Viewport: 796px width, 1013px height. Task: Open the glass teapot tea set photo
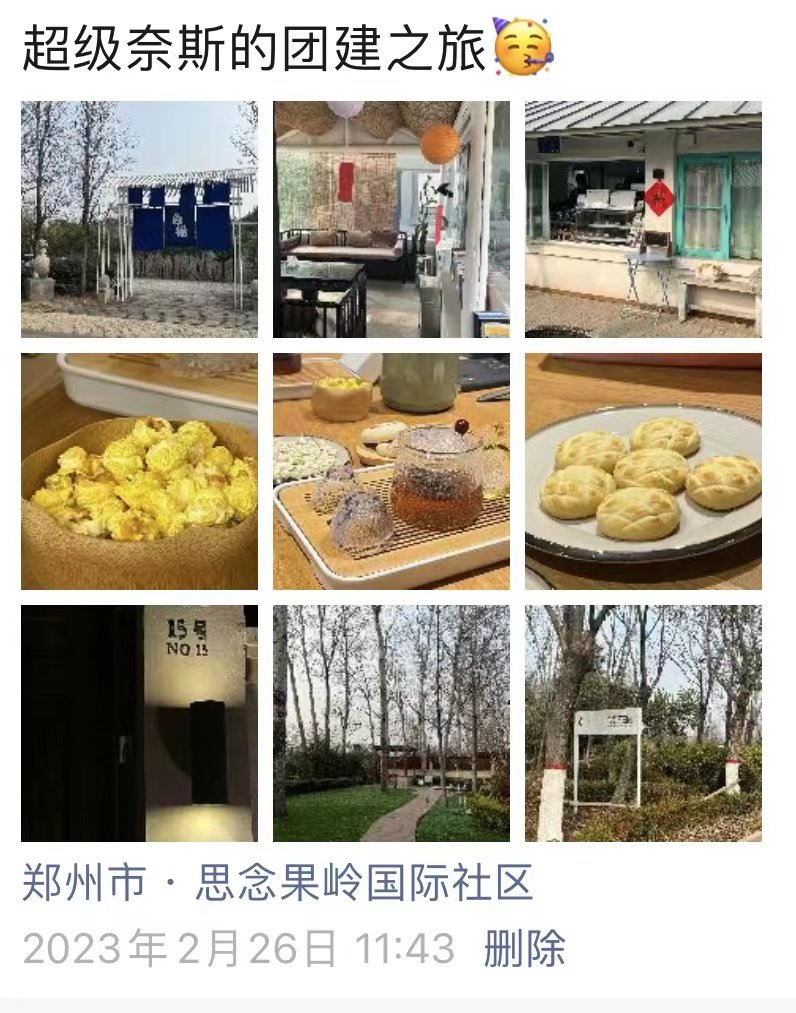[391, 471]
